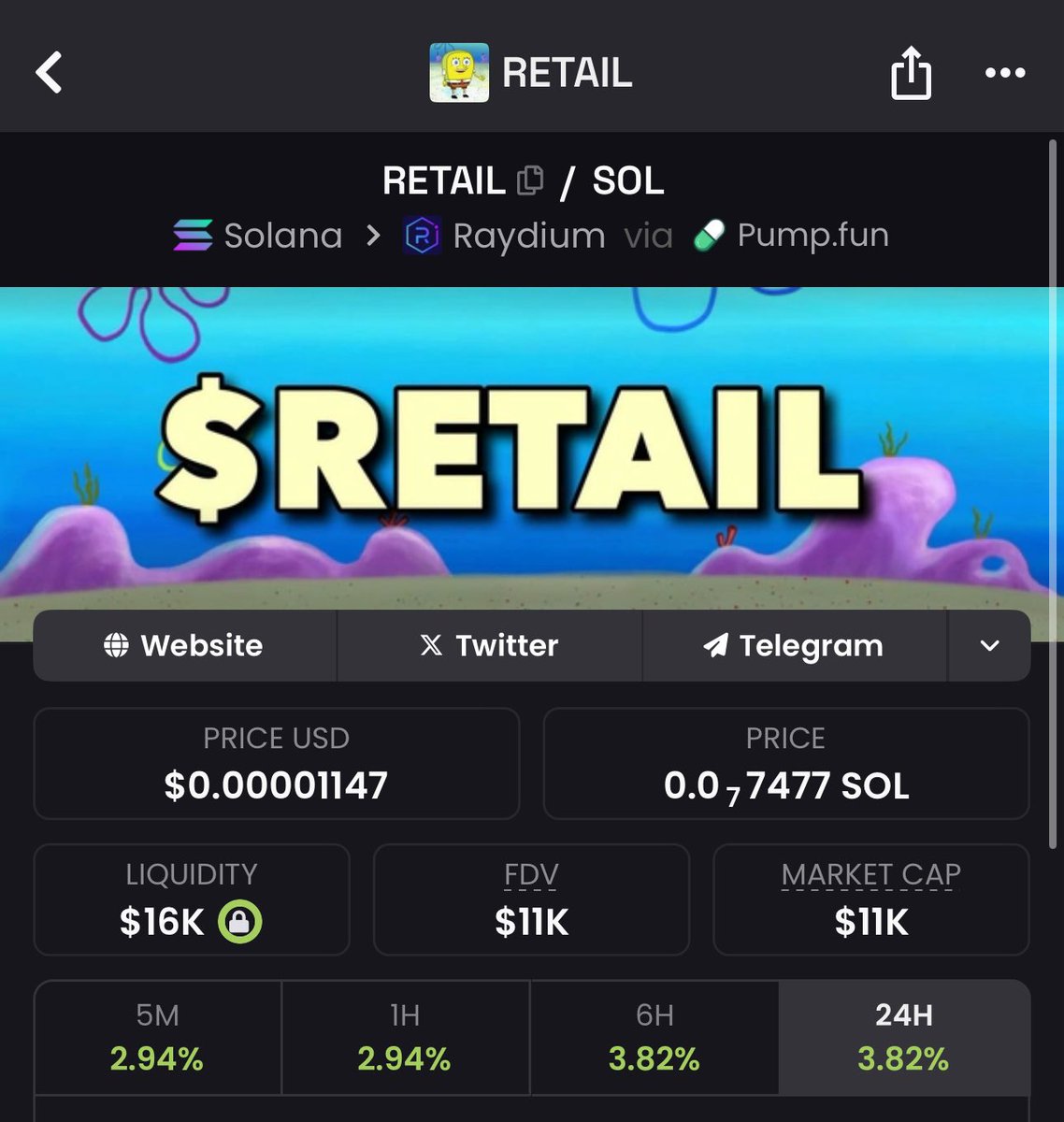Open the Twitter link

(x=489, y=645)
